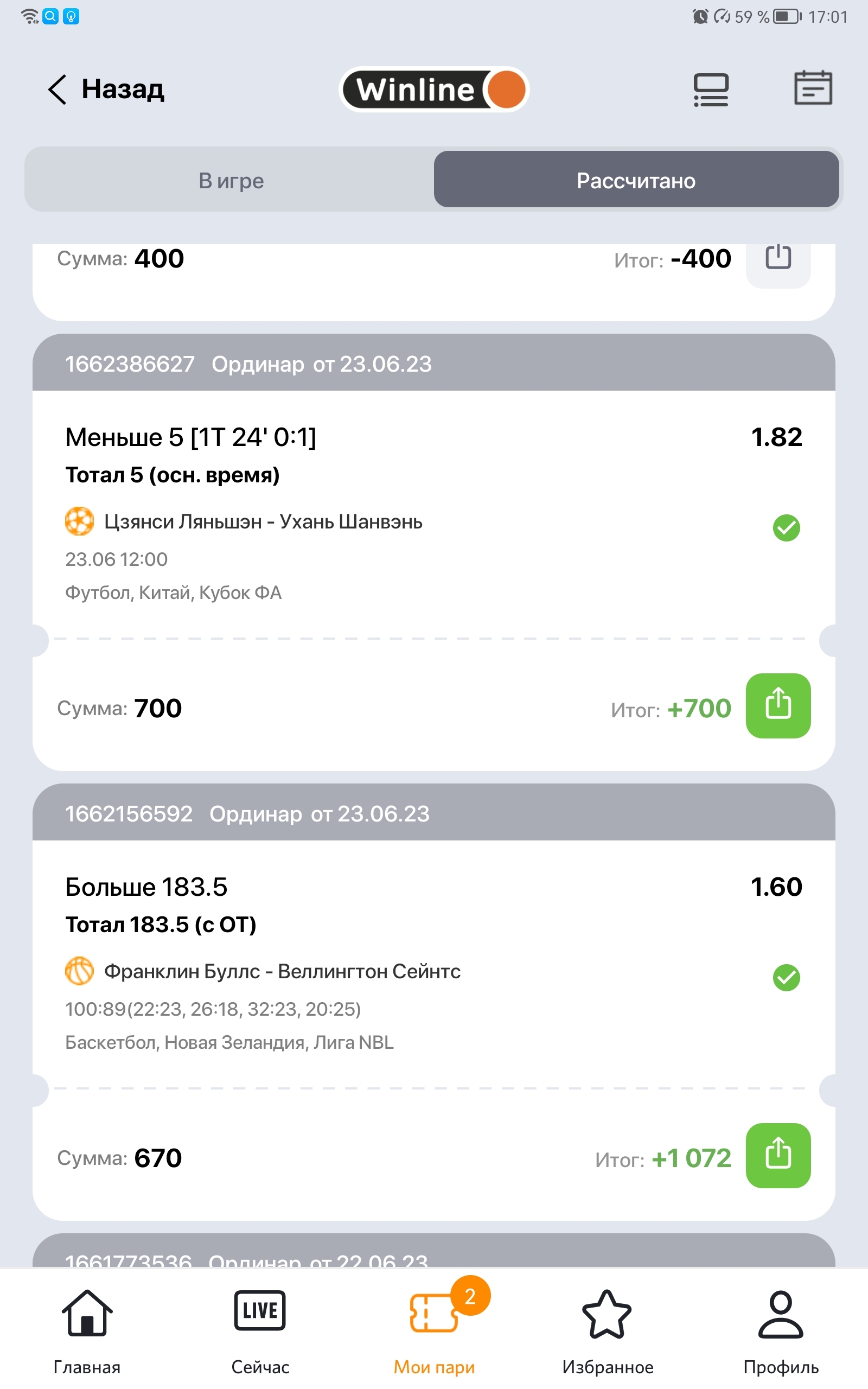Open the list view icon in header

[x=711, y=90]
